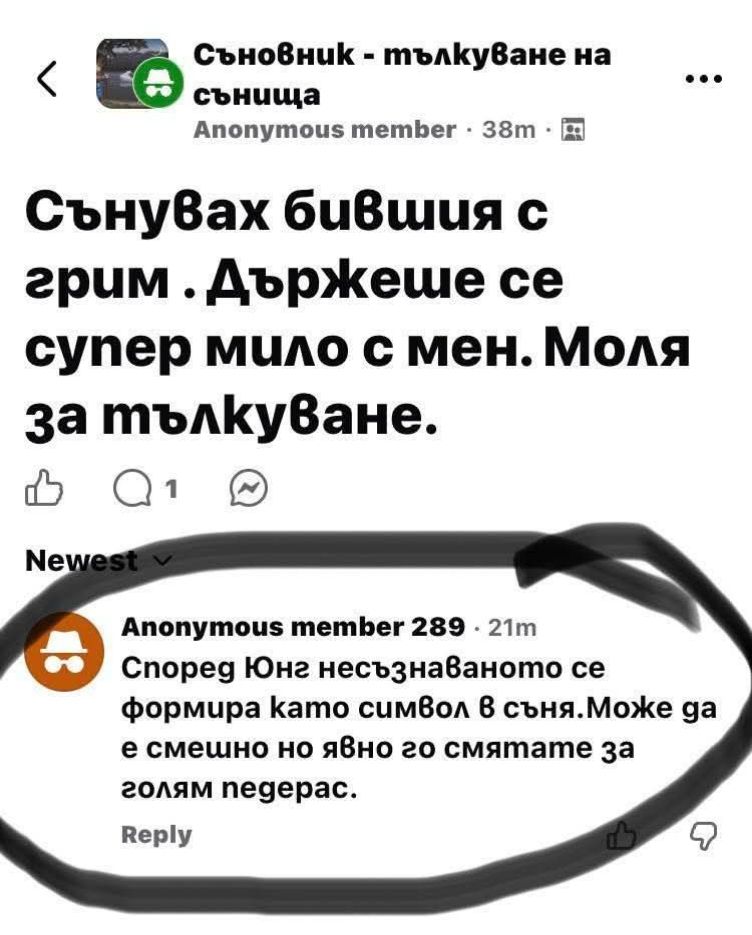
Task: Open the post's overflow menu
Action: pos(704,78)
